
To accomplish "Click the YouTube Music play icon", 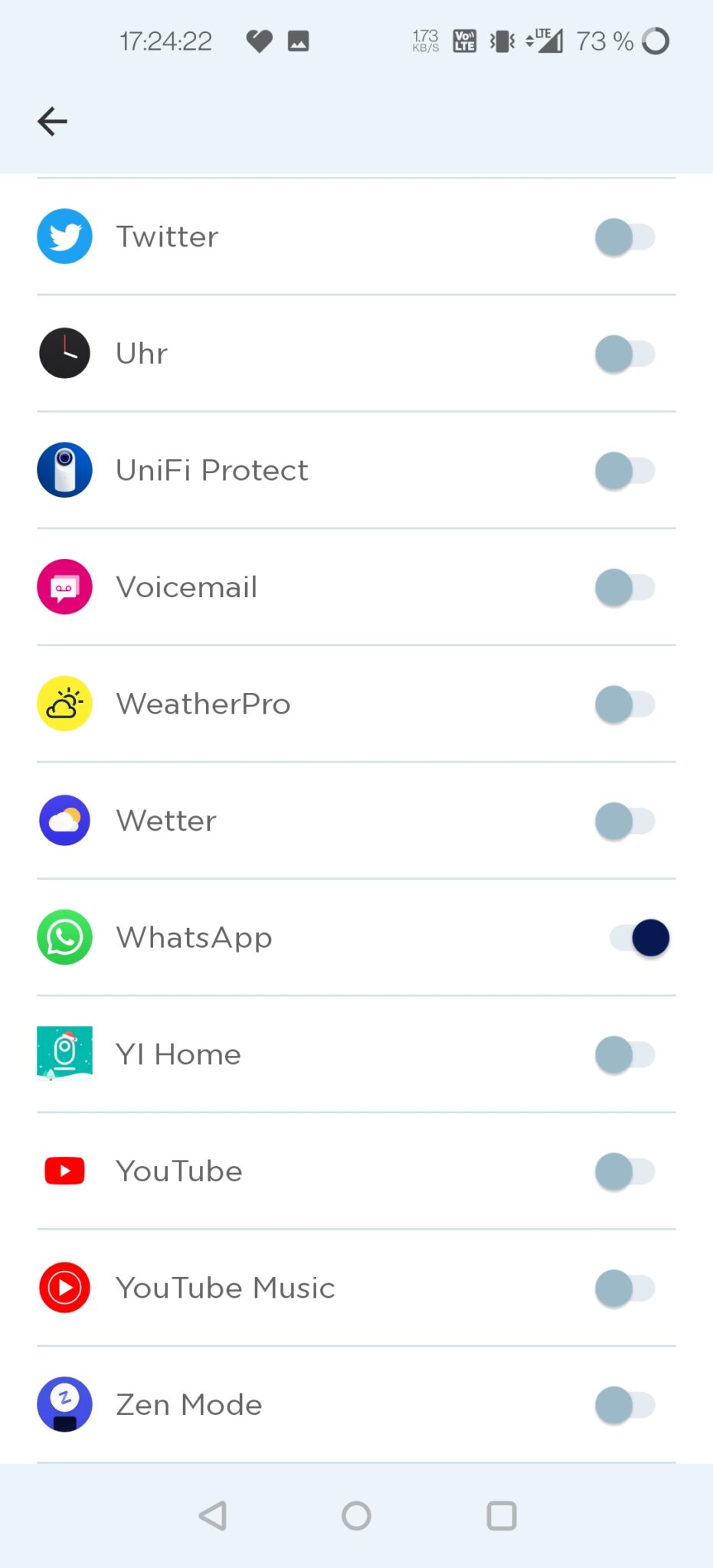I will click(x=64, y=1288).
